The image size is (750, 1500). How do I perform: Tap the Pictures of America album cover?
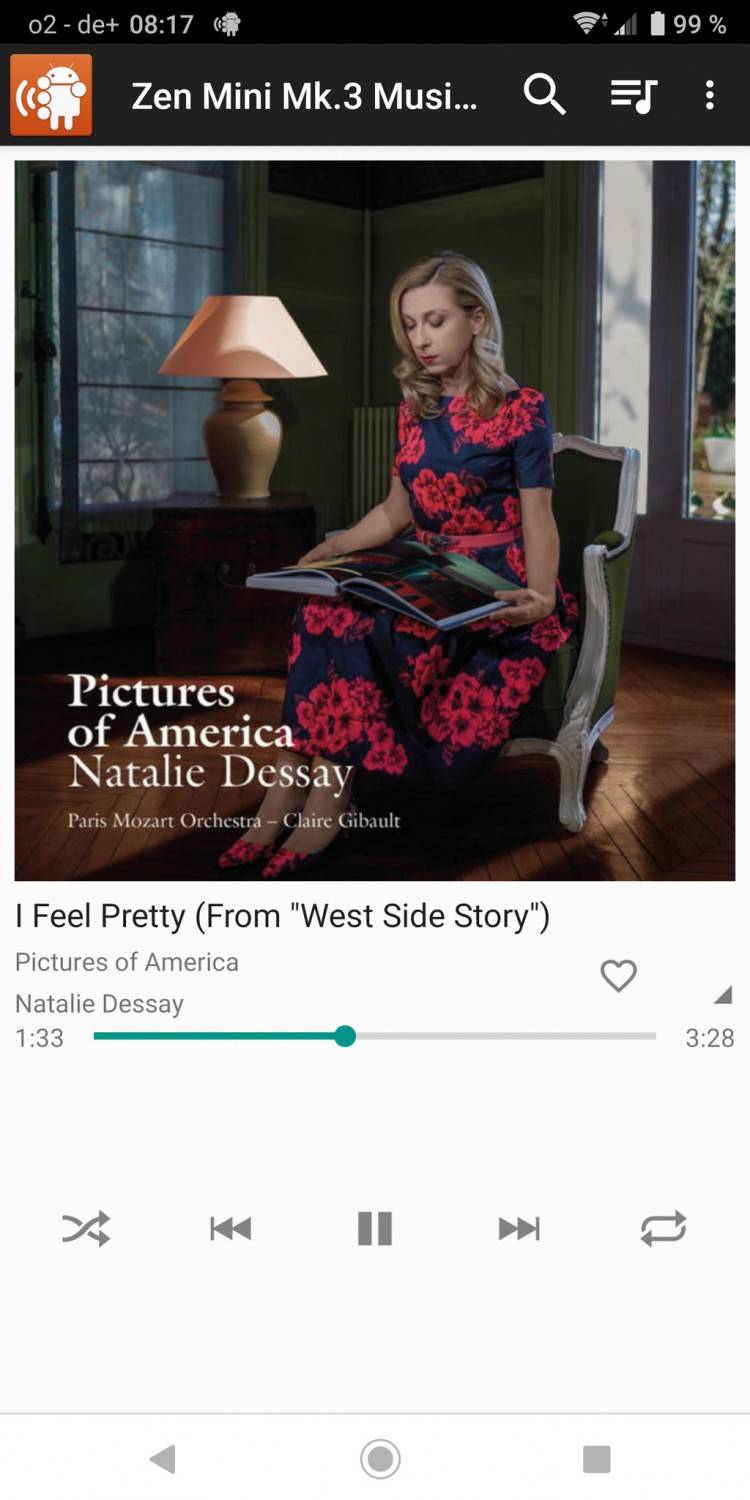[x=375, y=520]
